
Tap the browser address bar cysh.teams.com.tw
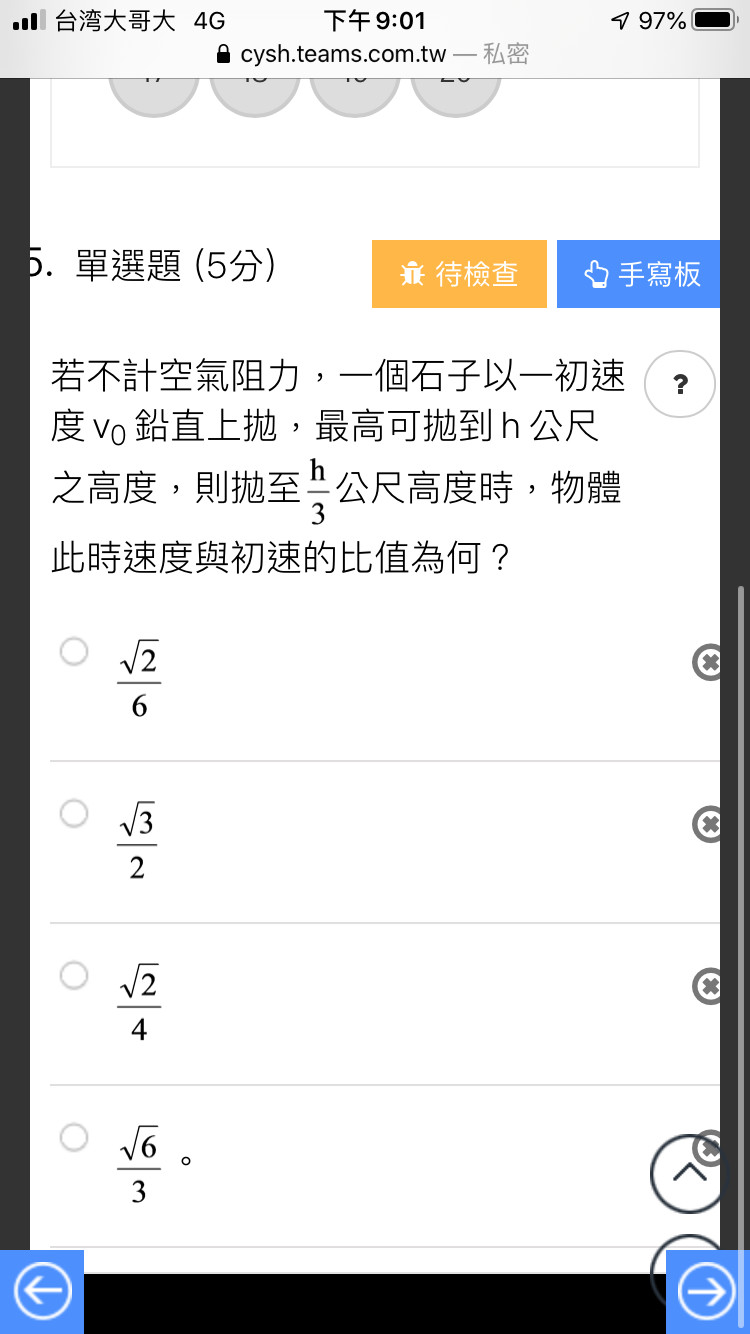tap(375, 54)
